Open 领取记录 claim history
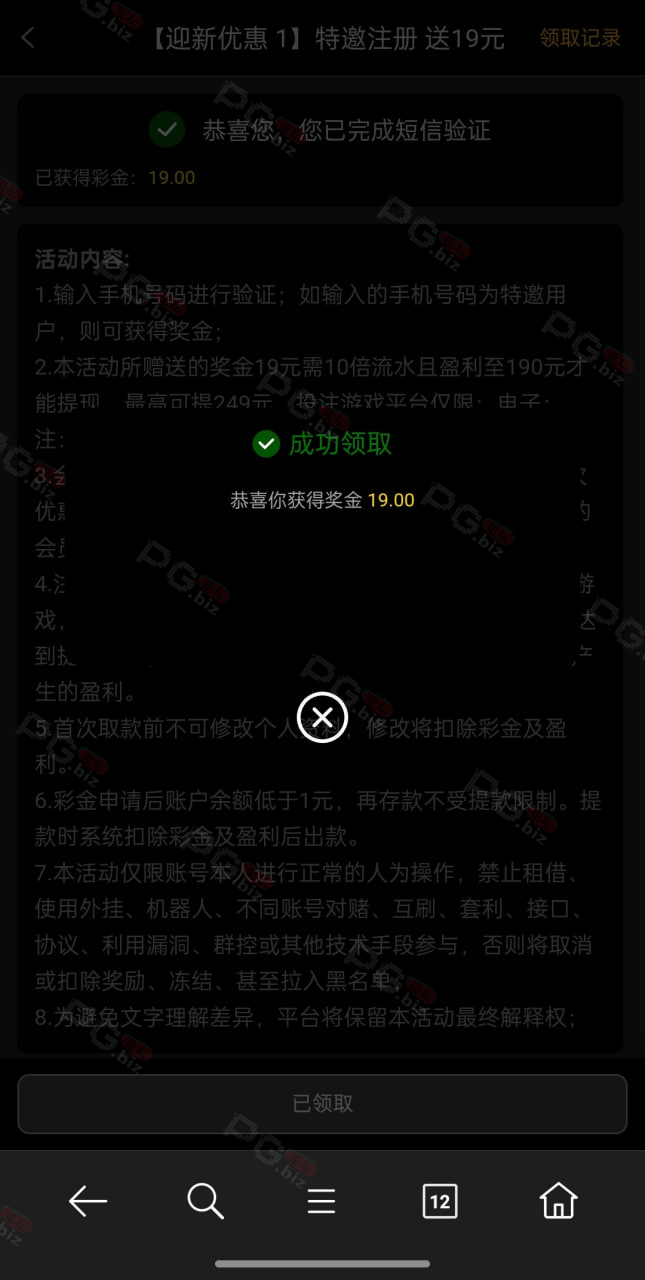 (580, 38)
